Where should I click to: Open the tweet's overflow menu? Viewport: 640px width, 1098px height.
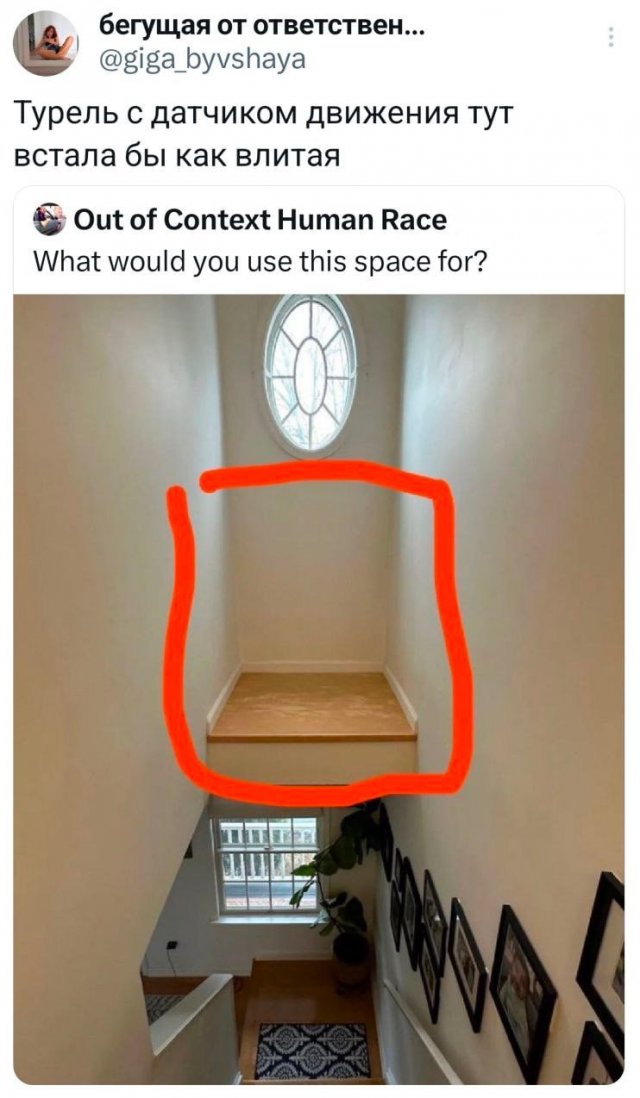(611, 38)
